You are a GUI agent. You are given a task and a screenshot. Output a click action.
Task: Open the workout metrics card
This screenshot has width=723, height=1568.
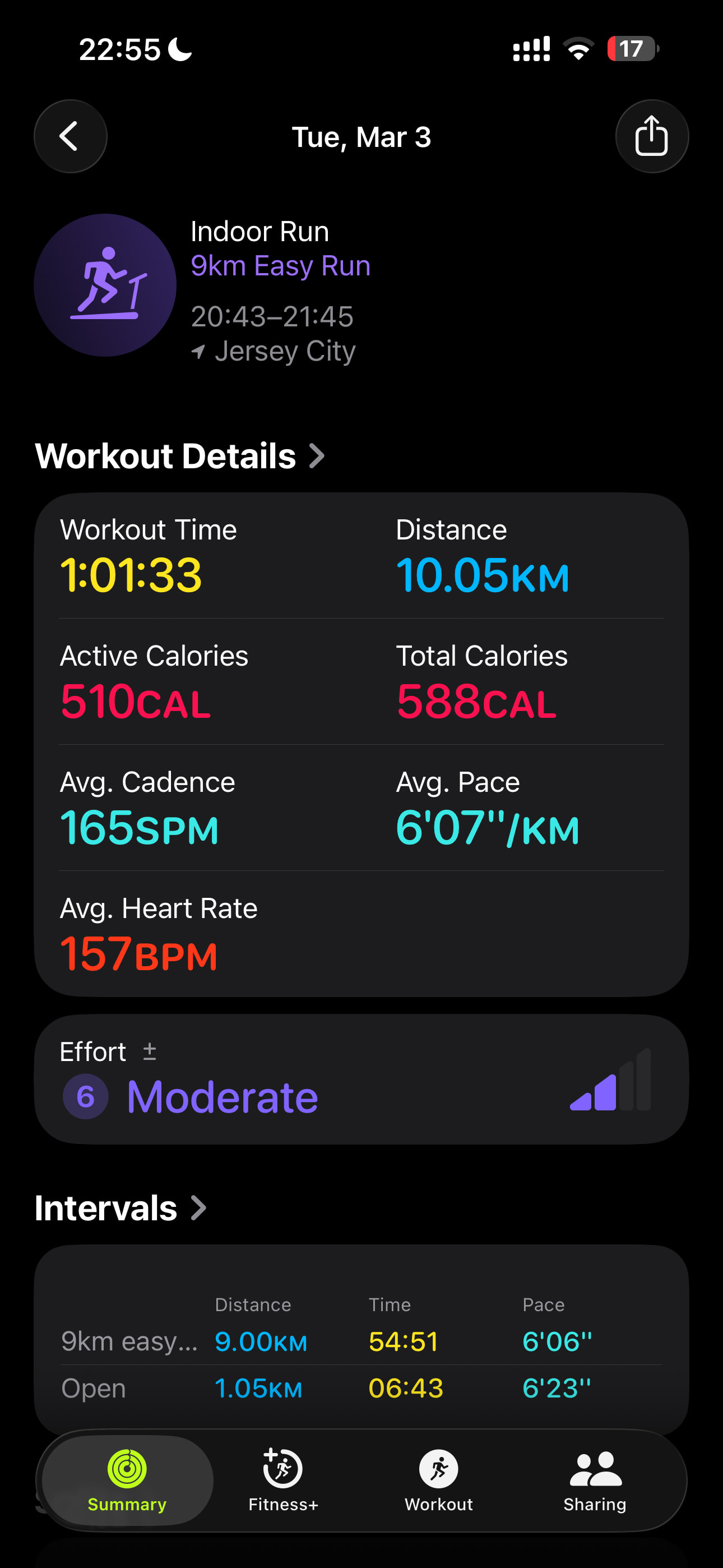pyautogui.click(x=361, y=744)
